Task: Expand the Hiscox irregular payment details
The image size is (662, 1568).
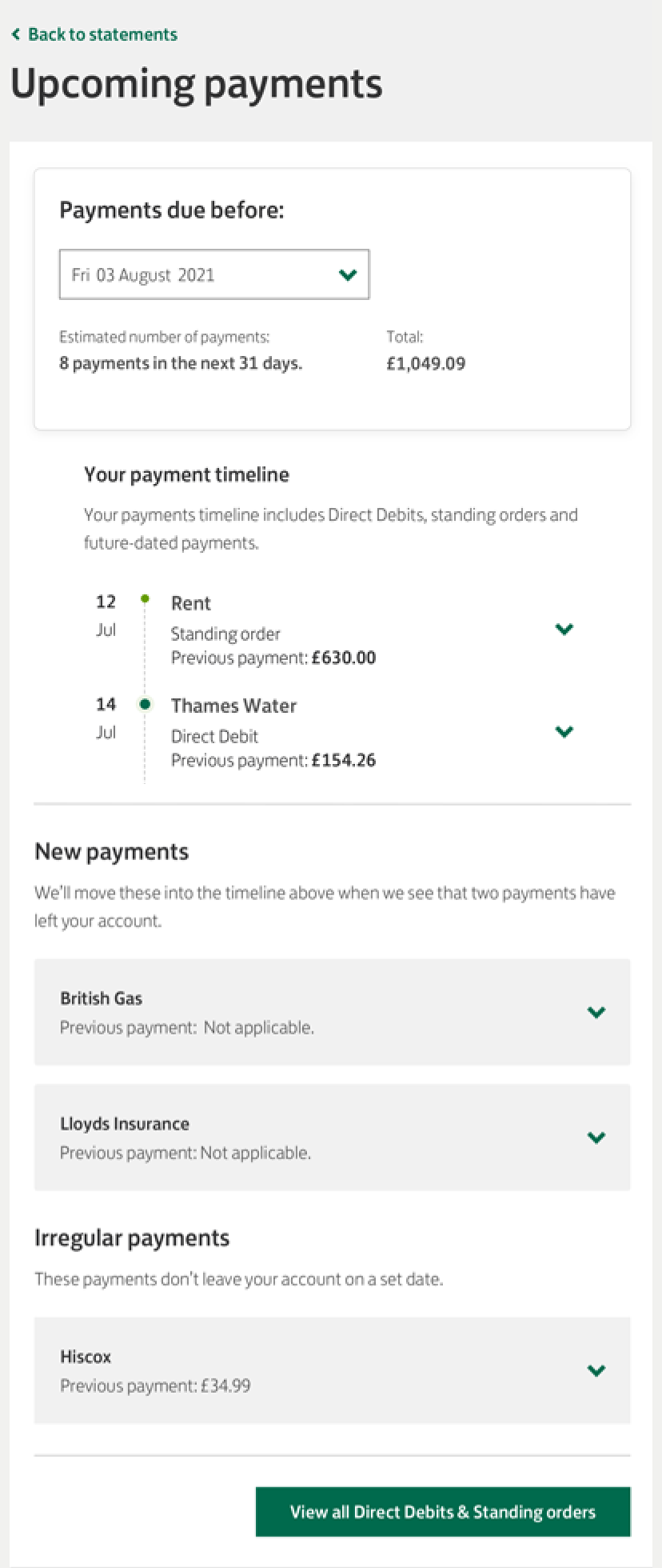Action: pyautogui.click(x=596, y=1370)
